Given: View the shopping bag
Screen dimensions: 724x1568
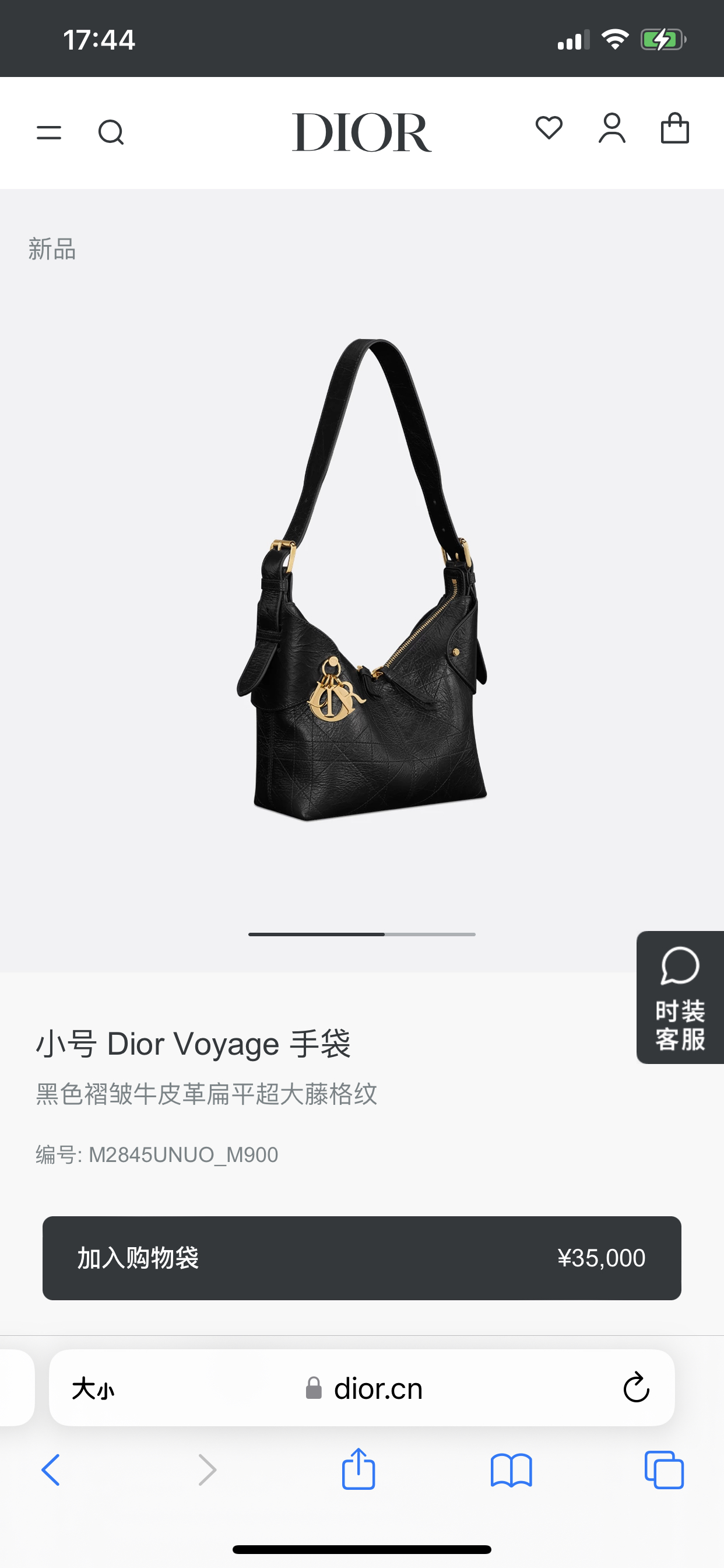Looking at the screenshot, I should (x=674, y=128).
